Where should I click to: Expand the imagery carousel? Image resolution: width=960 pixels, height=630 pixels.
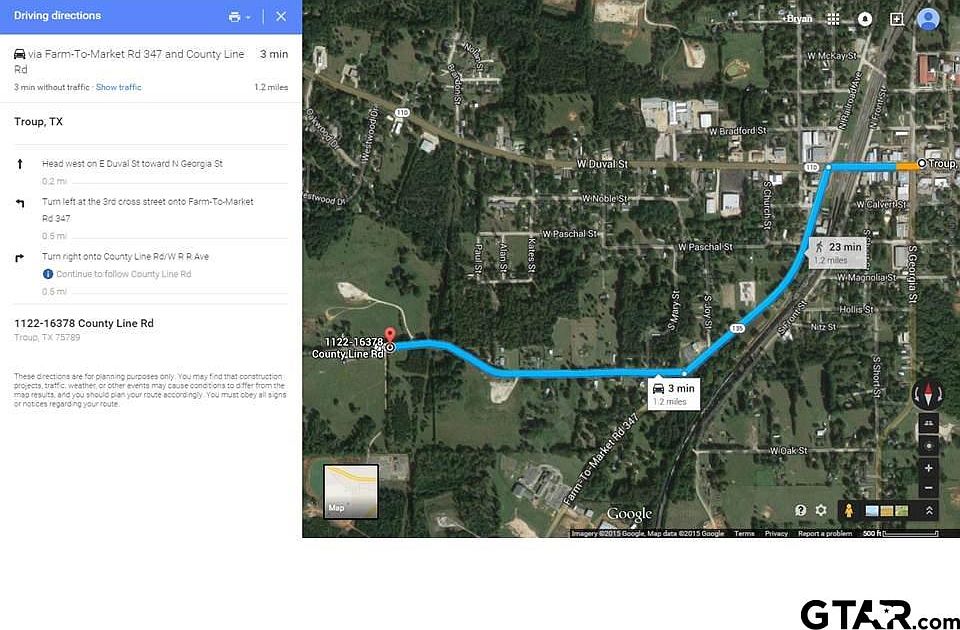[x=929, y=510]
